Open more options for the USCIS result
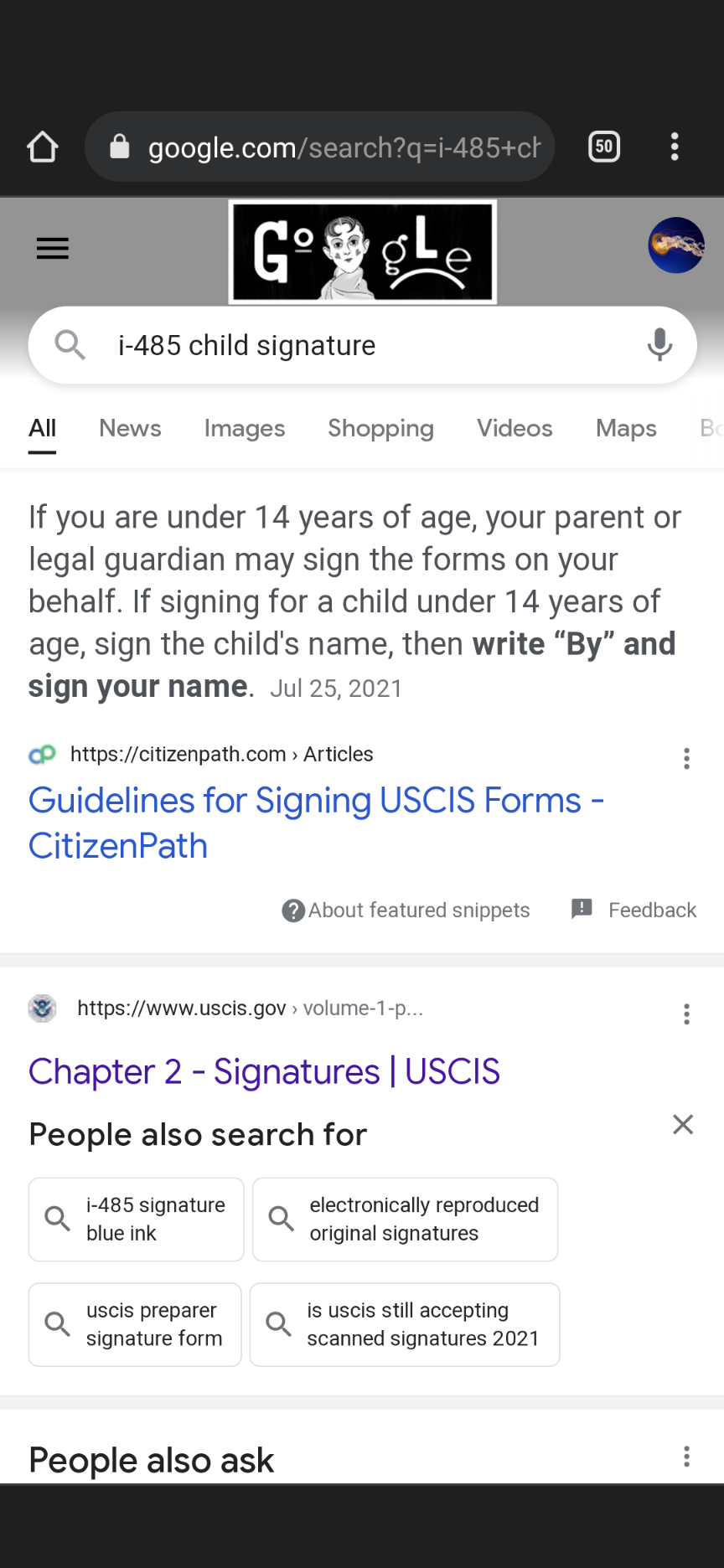This screenshot has height=1568, width=724. [686, 1014]
